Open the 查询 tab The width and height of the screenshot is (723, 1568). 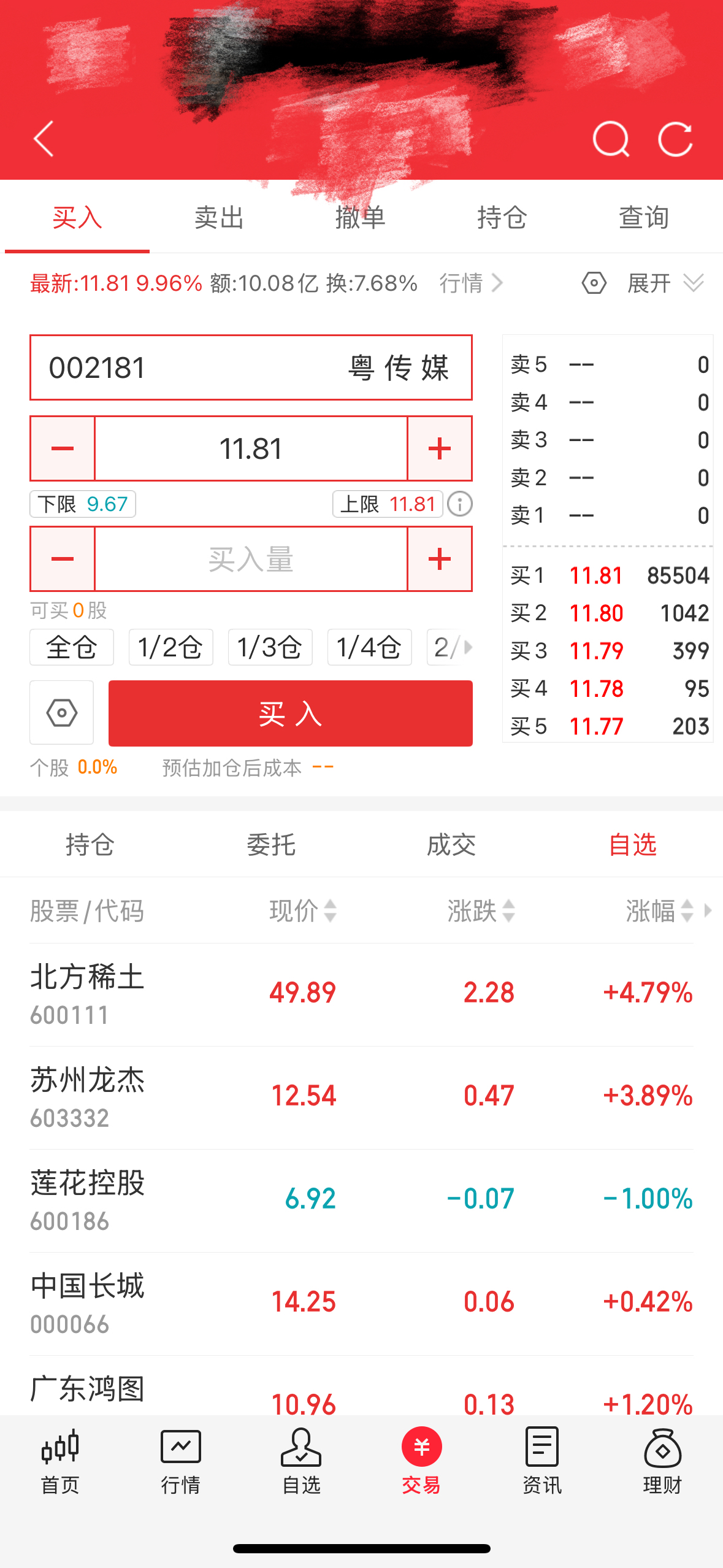643,218
